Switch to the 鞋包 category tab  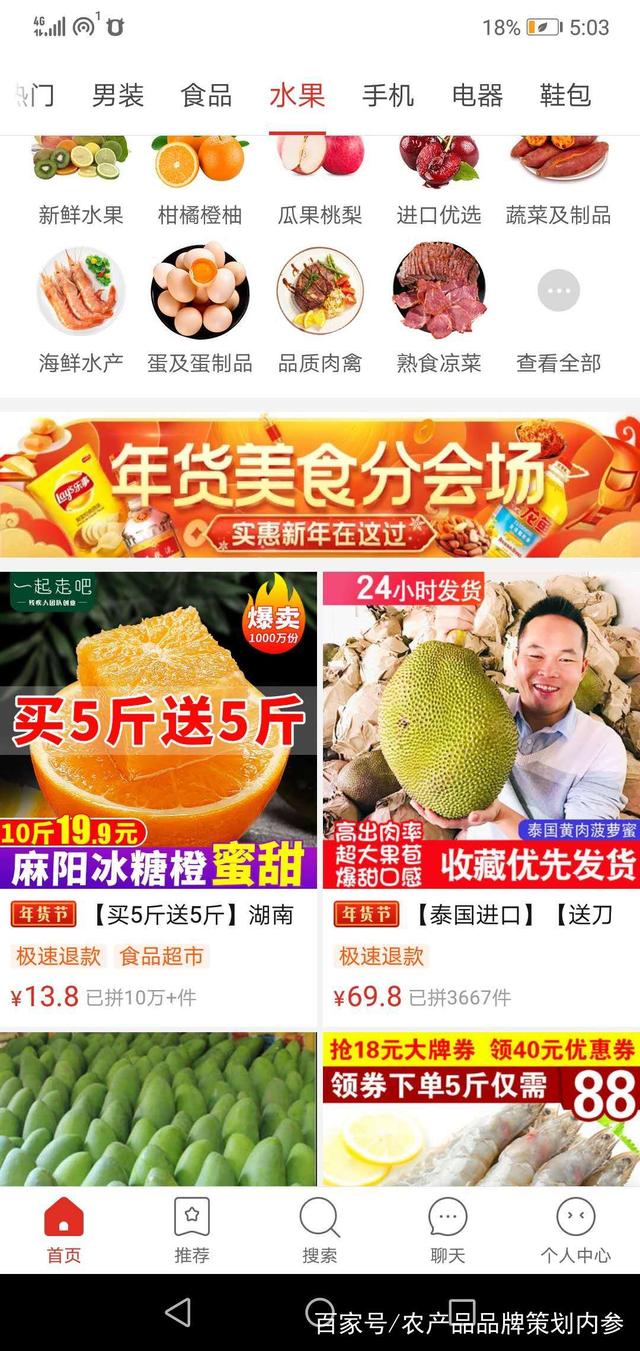pyautogui.click(x=565, y=96)
